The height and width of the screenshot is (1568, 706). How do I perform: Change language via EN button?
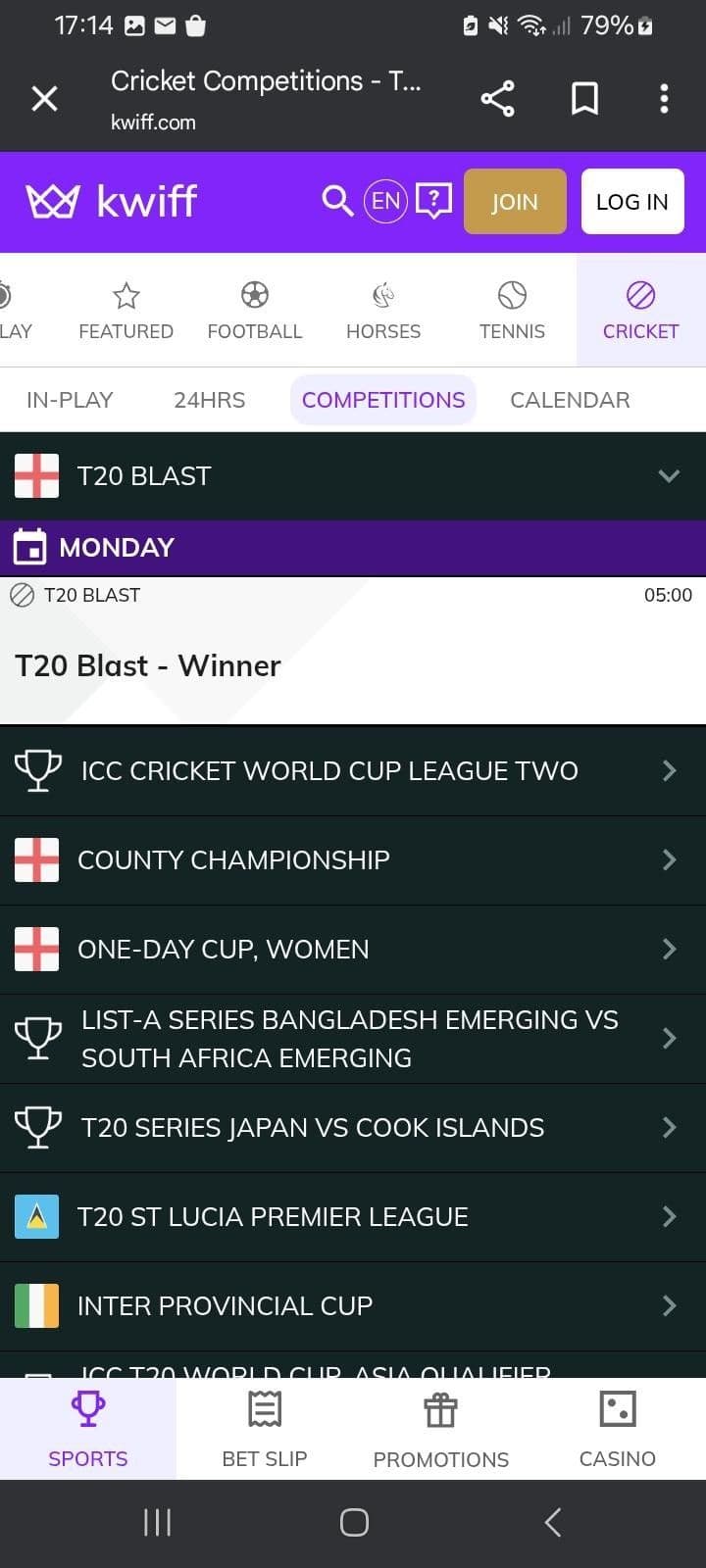coord(385,201)
